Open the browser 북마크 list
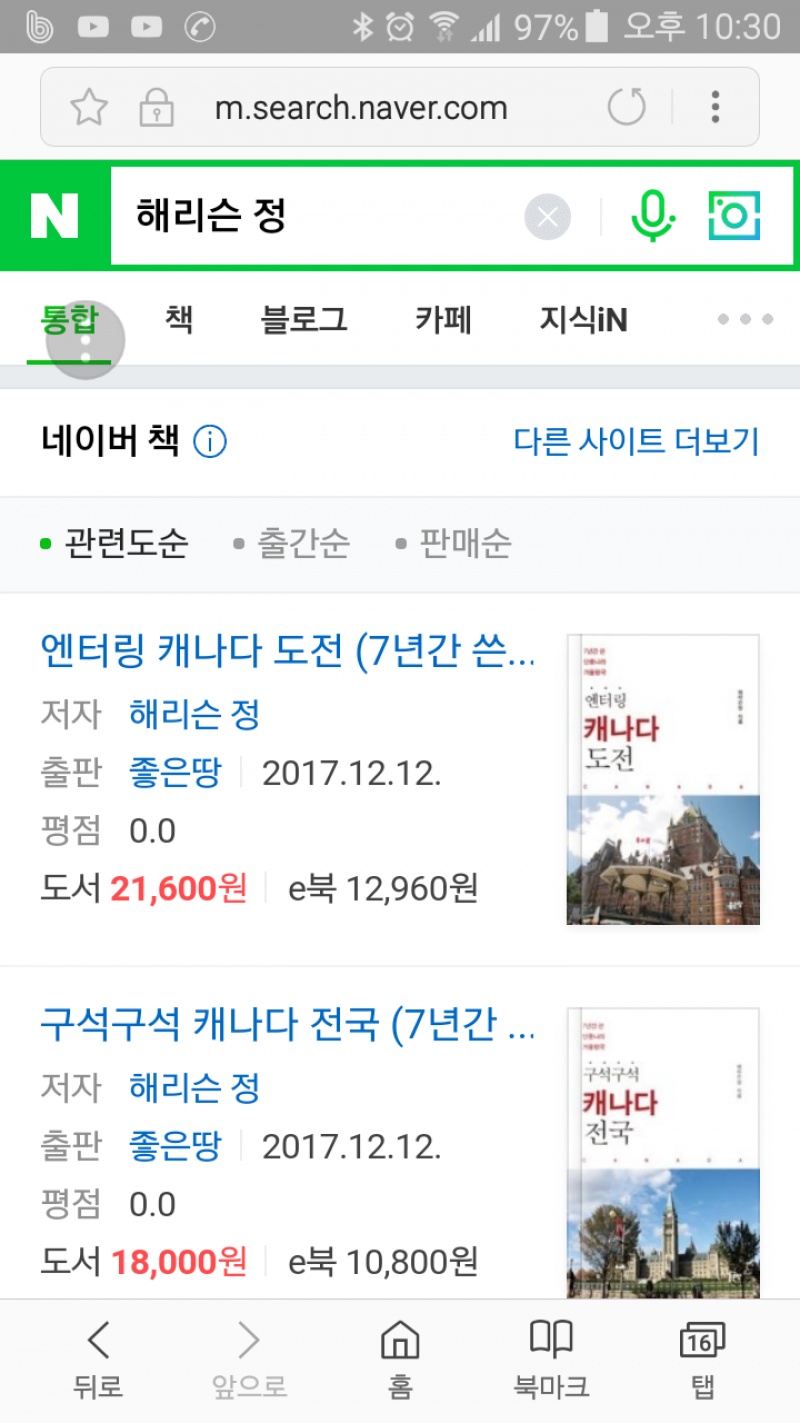 551,1360
